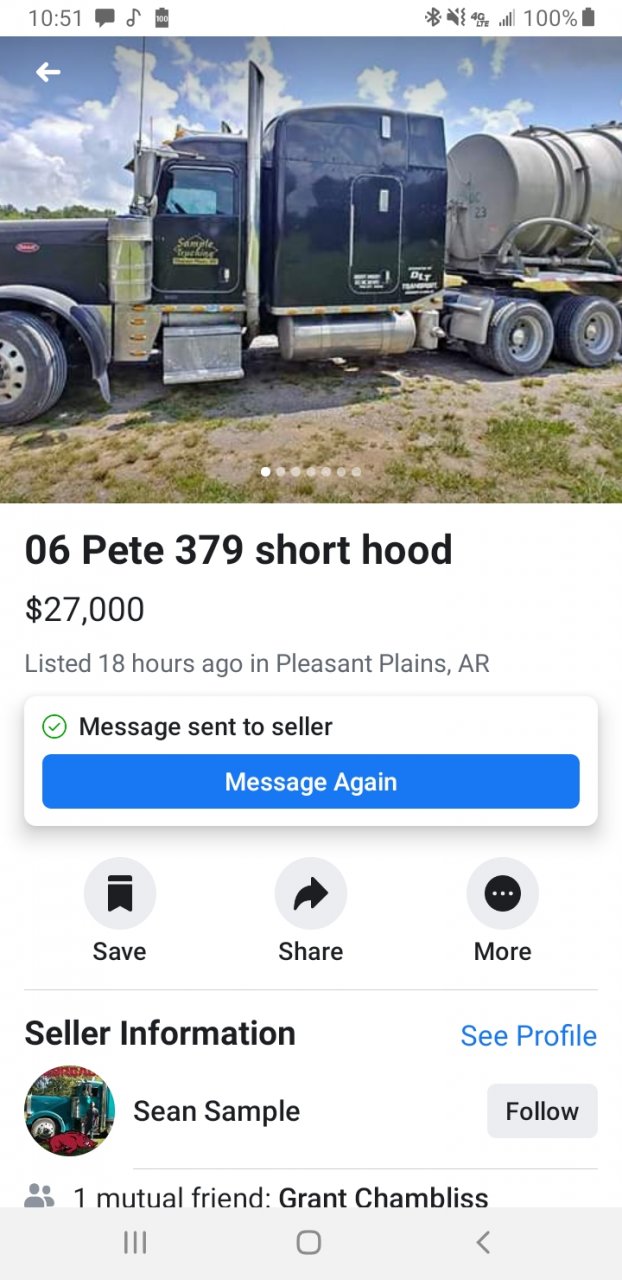
Task: Follow seller Sean Sample
Action: pos(542,1111)
